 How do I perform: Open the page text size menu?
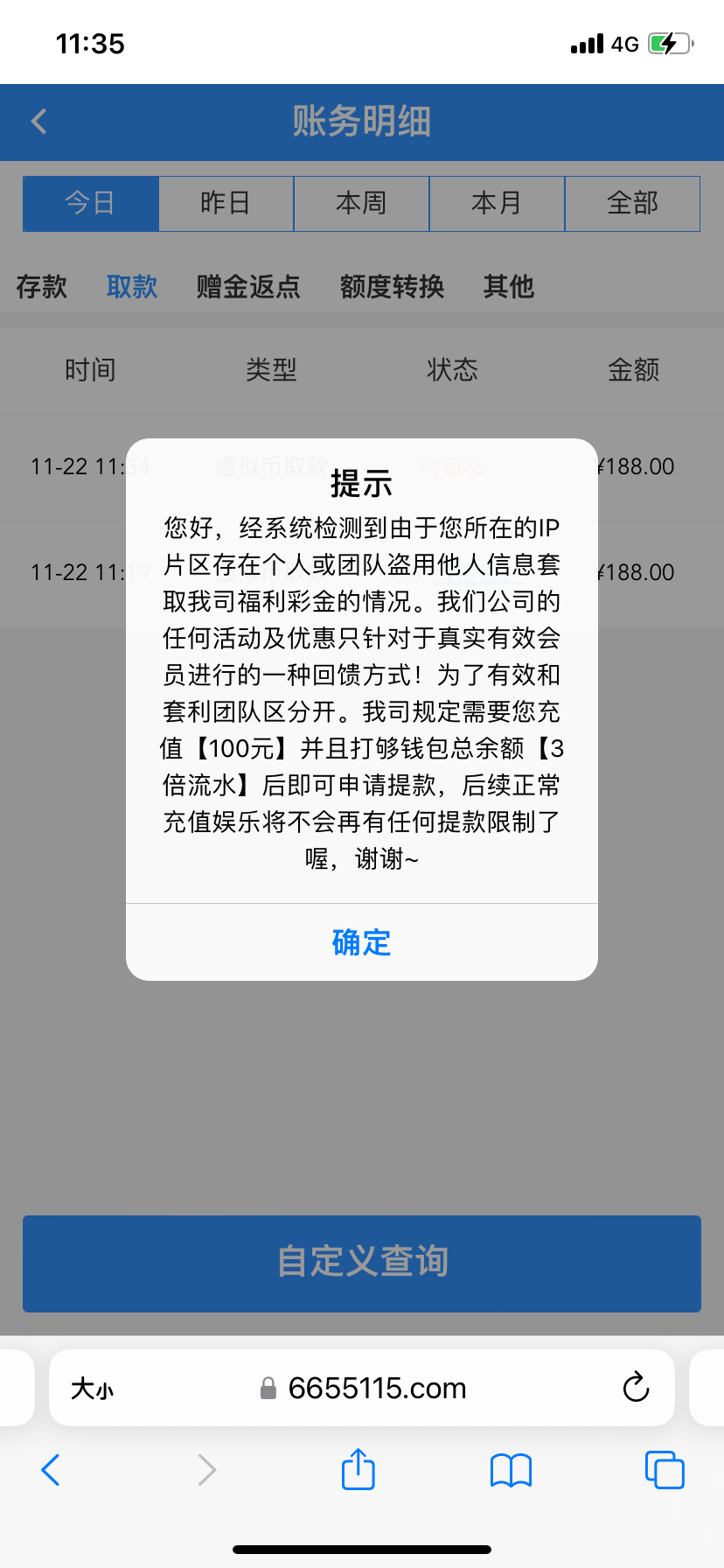(x=92, y=1389)
